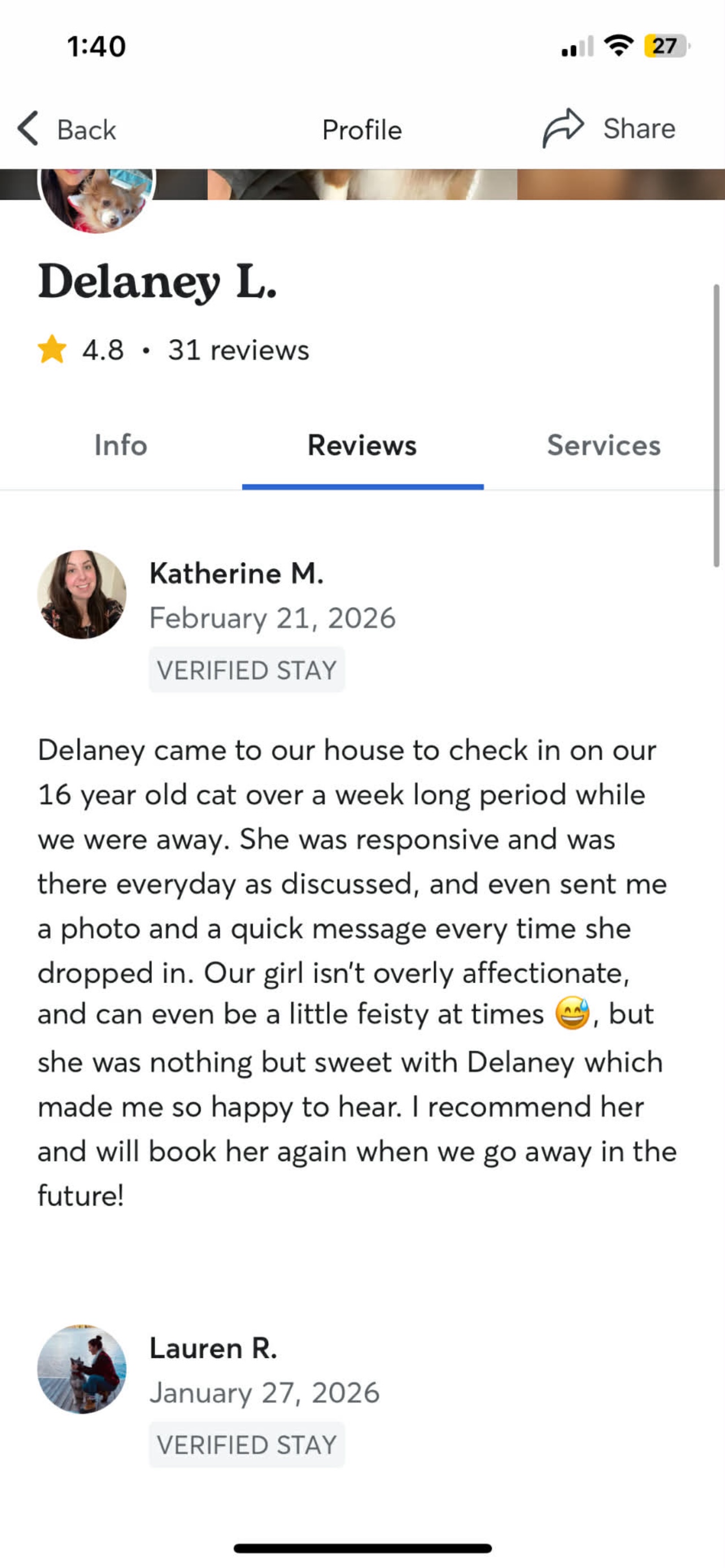Image resolution: width=725 pixels, height=1568 pixels.
Task: Switch to the Info tab
Action: pos(120,445)
